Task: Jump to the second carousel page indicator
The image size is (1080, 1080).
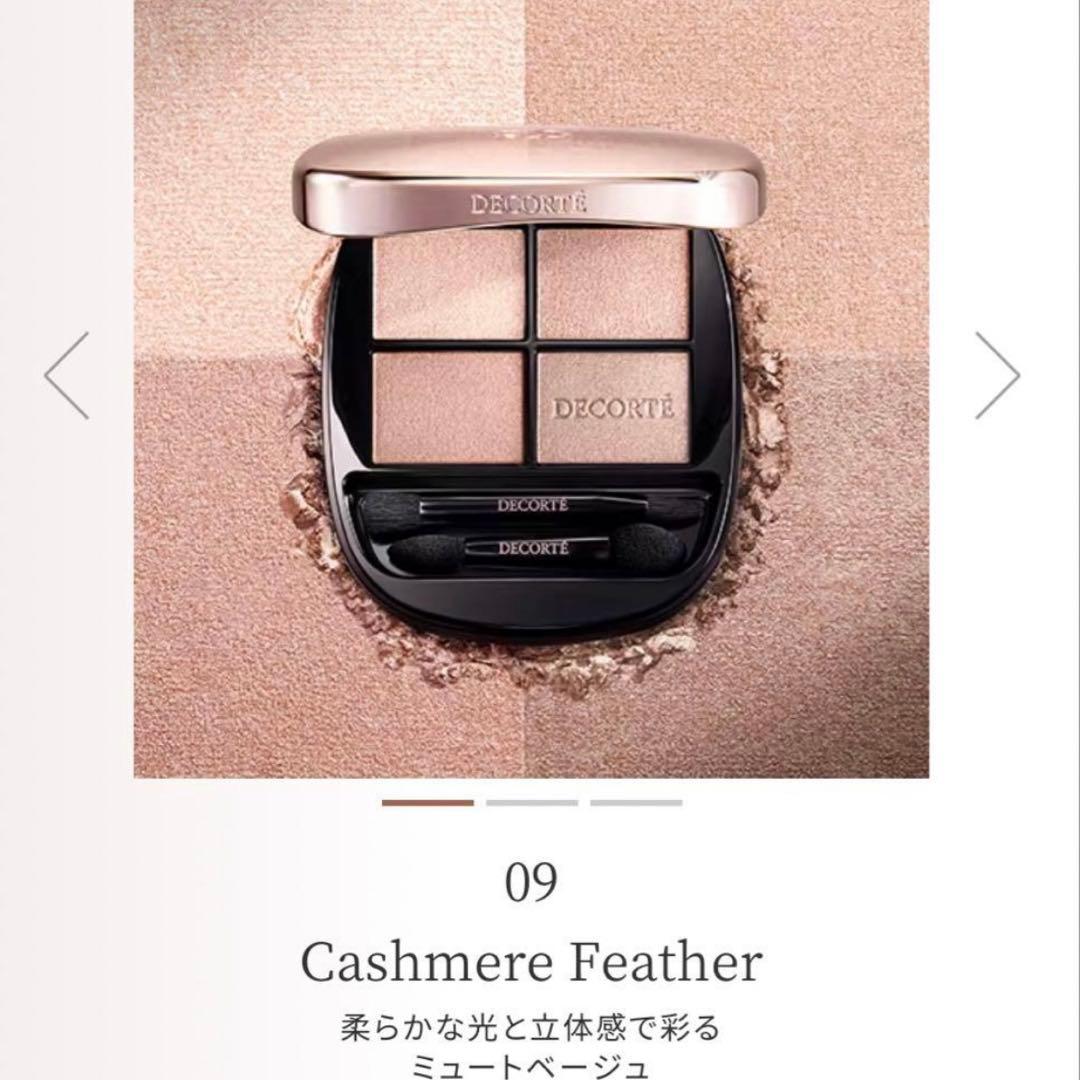Action: (532, 802)
